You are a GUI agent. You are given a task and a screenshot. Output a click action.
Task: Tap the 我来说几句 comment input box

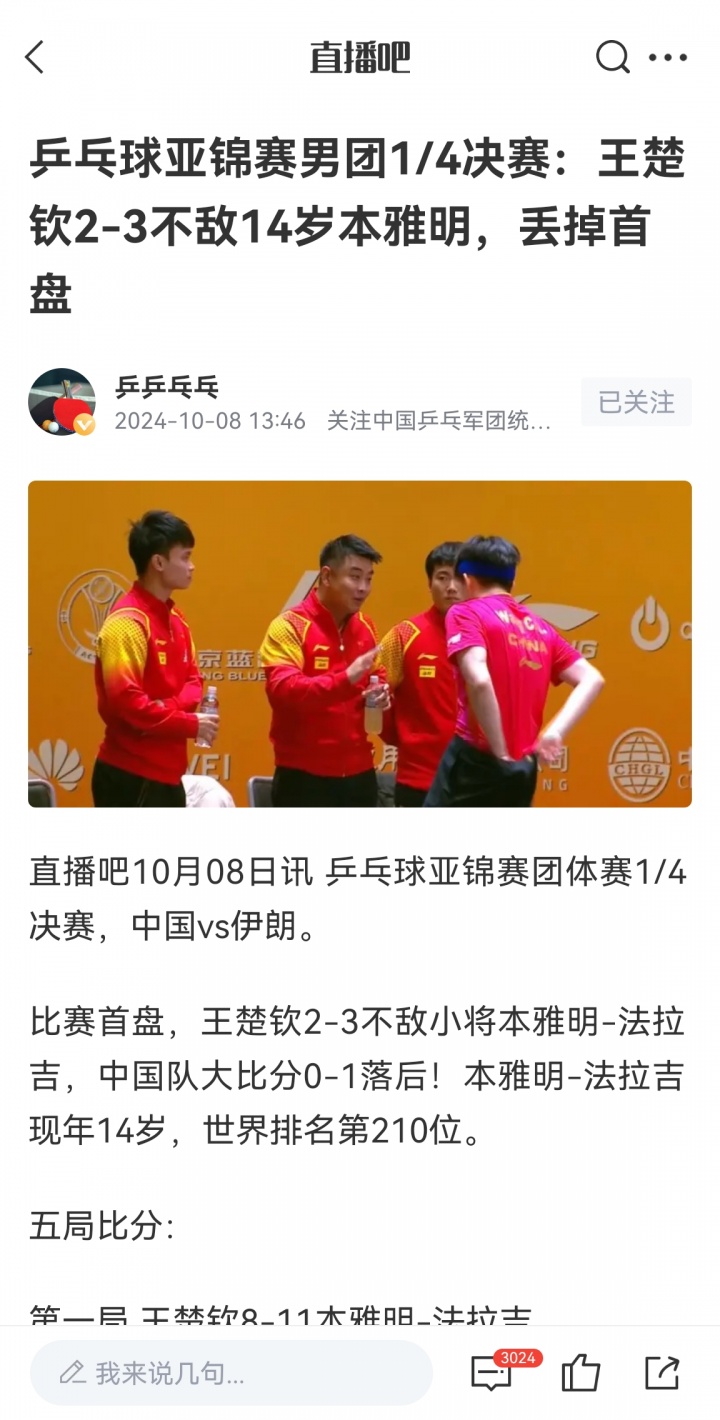[x=232, y=1373]
